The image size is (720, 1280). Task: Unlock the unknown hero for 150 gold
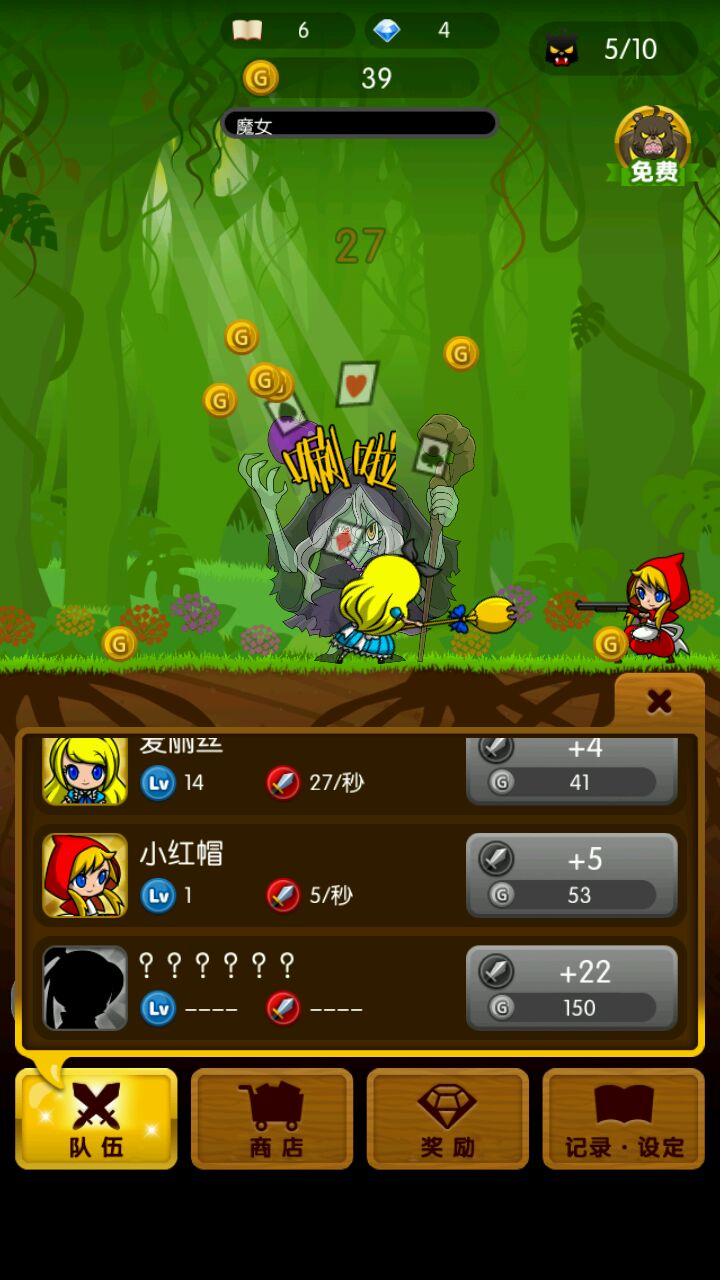click(x=572, y=987)
